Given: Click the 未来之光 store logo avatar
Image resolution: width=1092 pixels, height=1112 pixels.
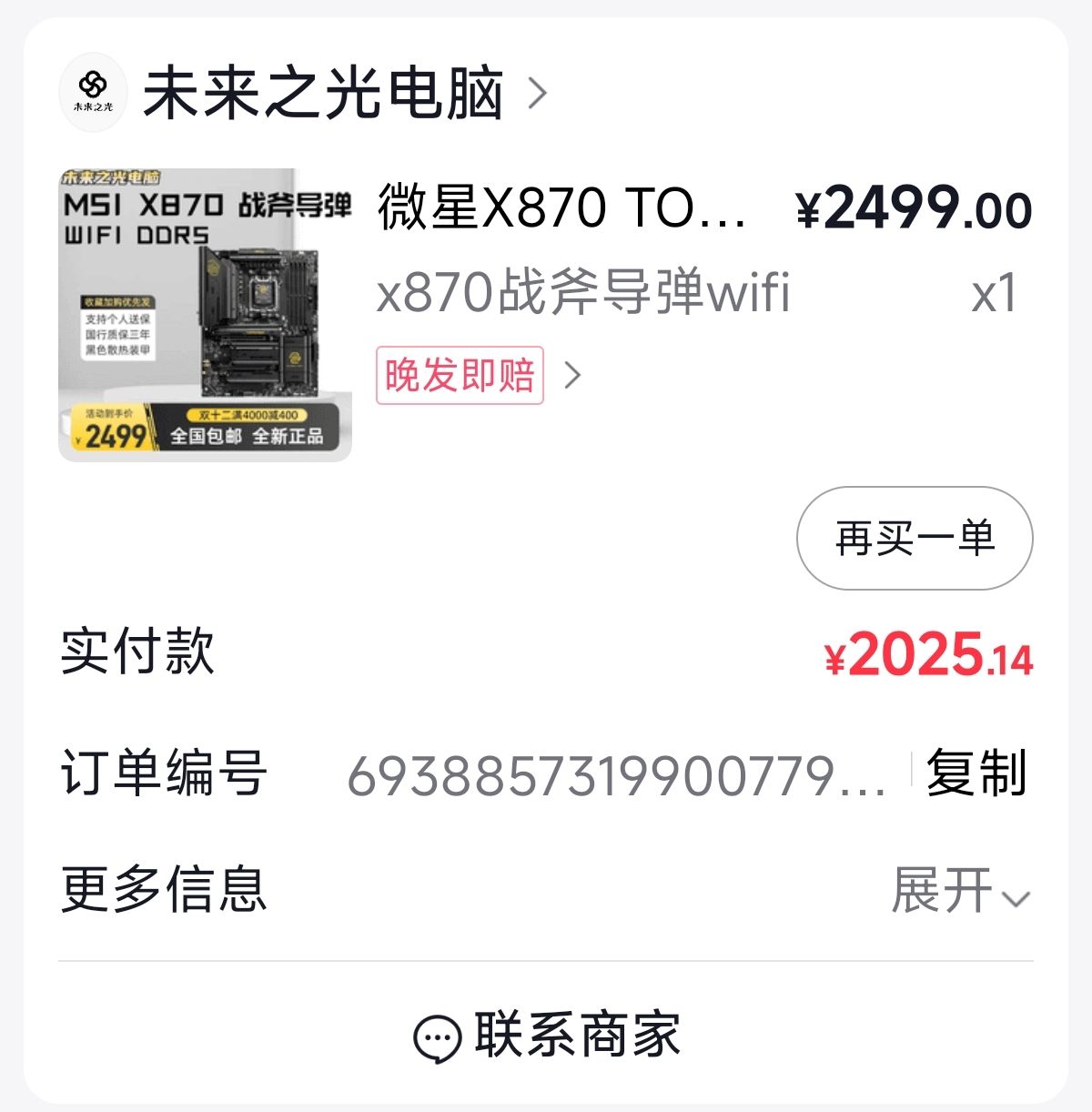Looking at the screenshot, I should tap(93, 91).
